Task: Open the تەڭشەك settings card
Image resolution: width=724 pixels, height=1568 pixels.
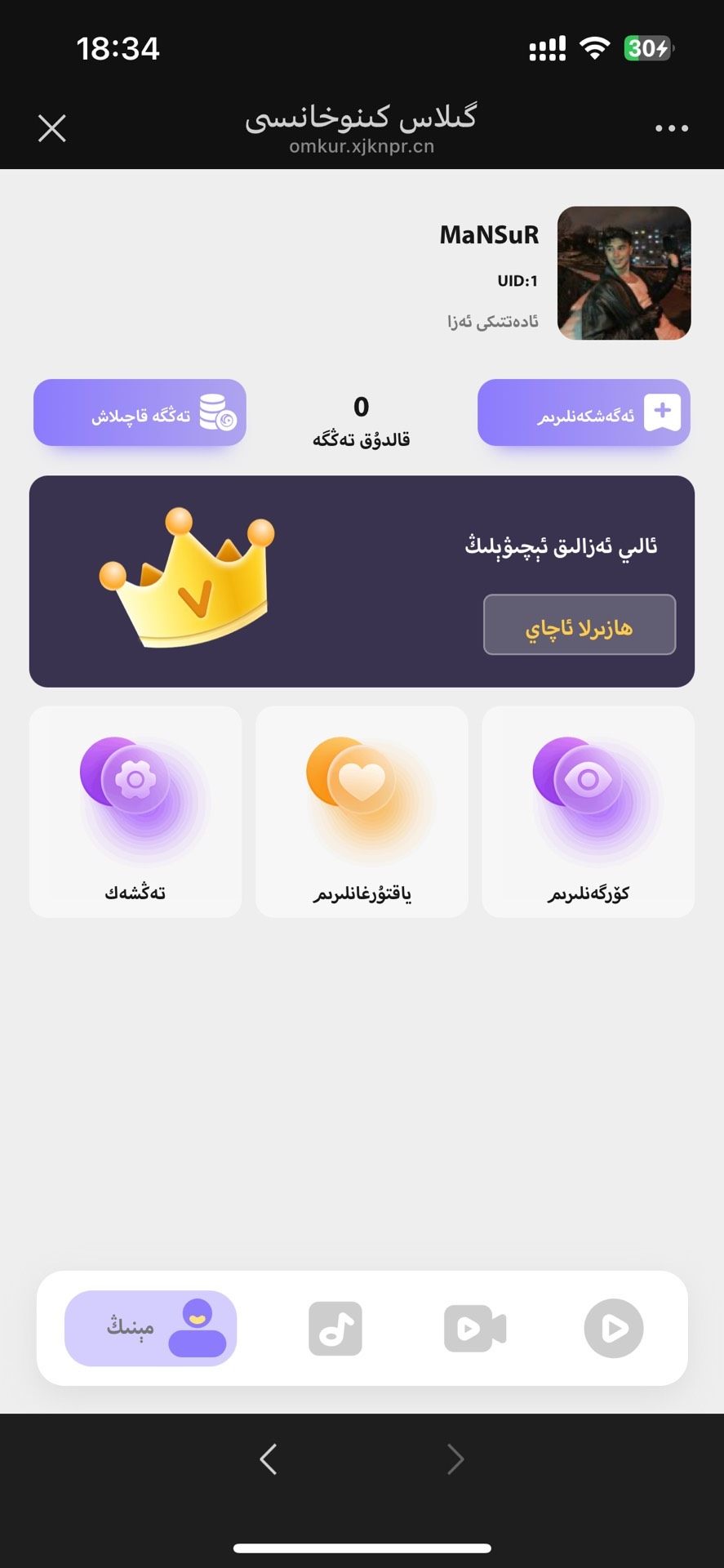Action: (135, 812)
